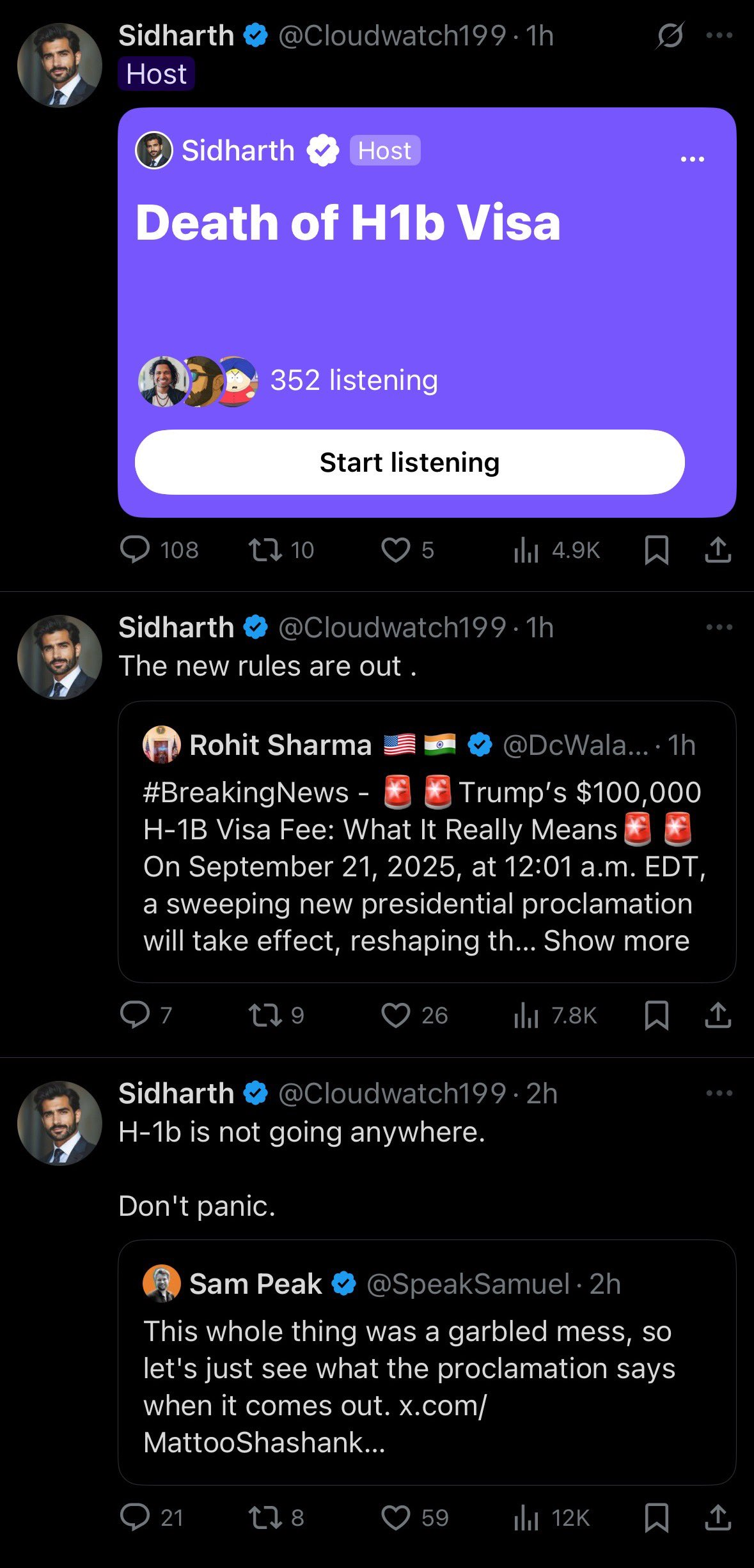Like the Death of H1b Visa Space post
This screenshot has width=754, height=1568.
[x=396, y=550]
